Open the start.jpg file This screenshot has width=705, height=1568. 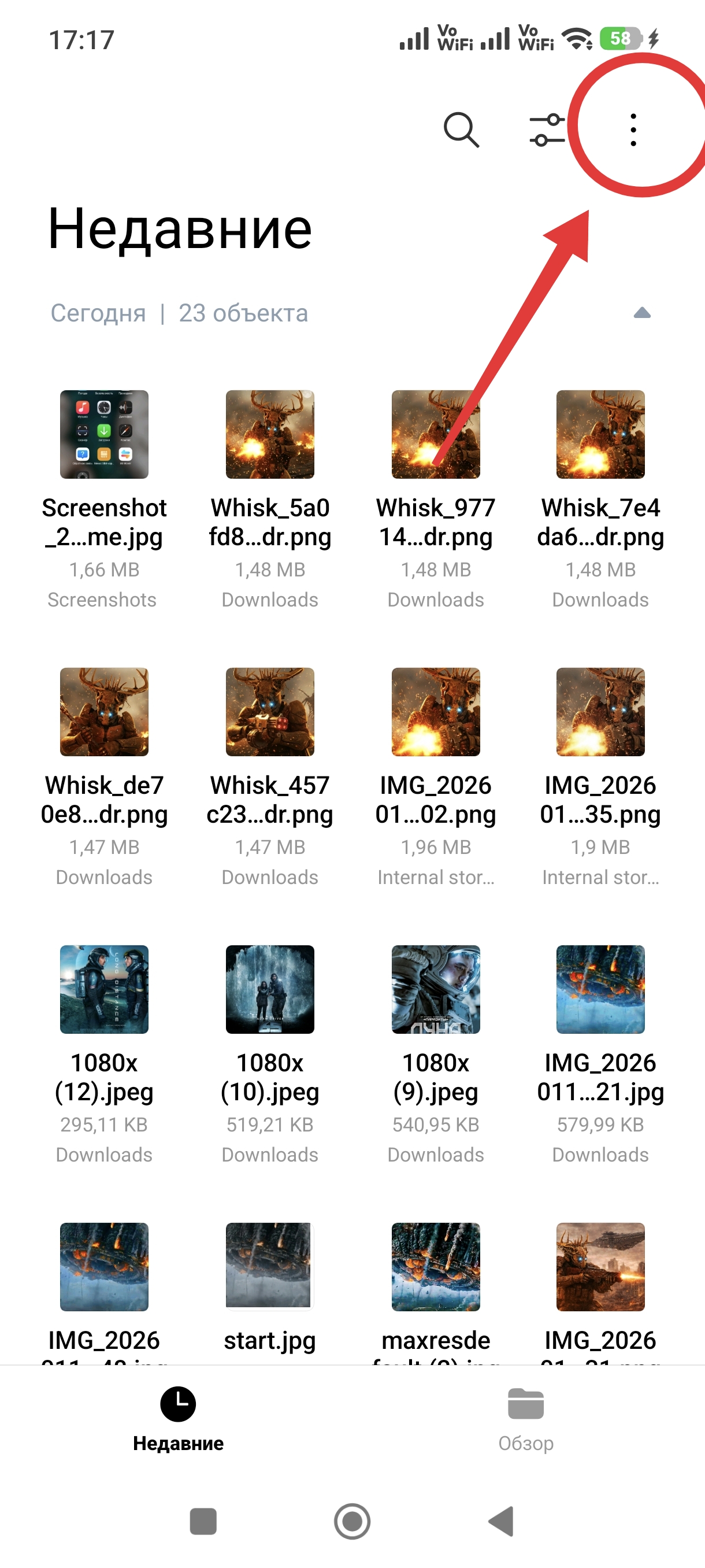tap(270, 1267)
